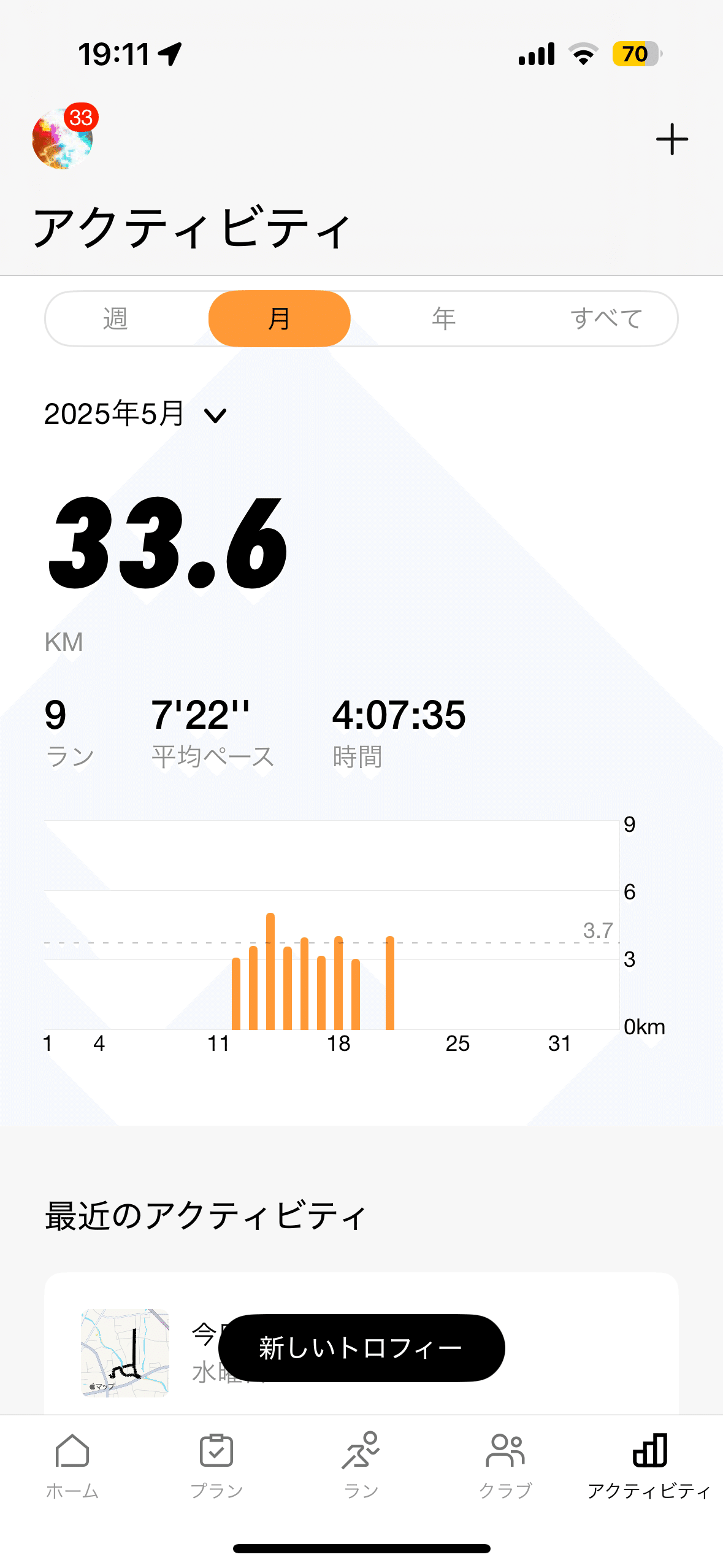Select the アクティビティ tab in bottom bar

(649, 1465)
